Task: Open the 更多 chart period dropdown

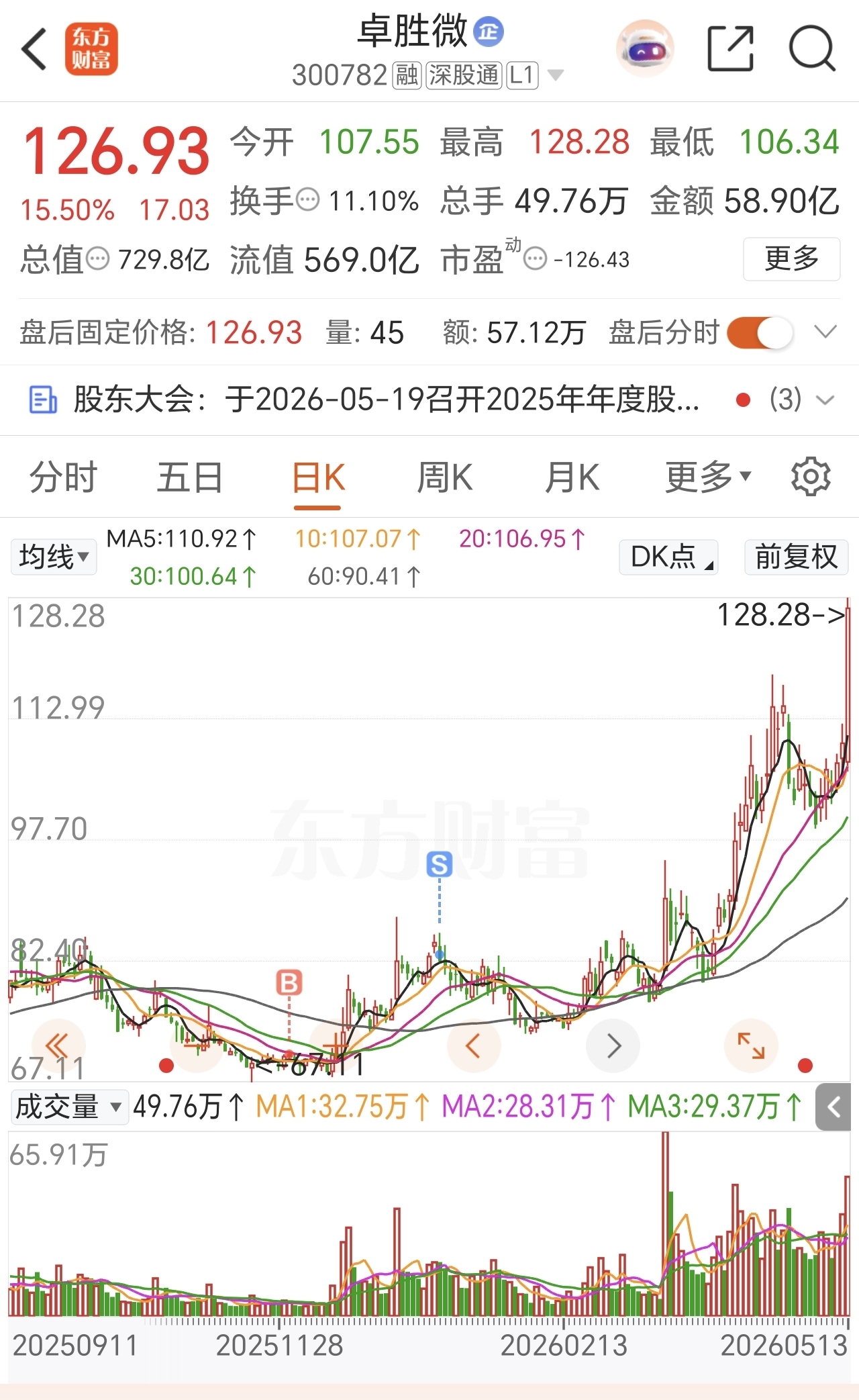Action: [708, 477]
